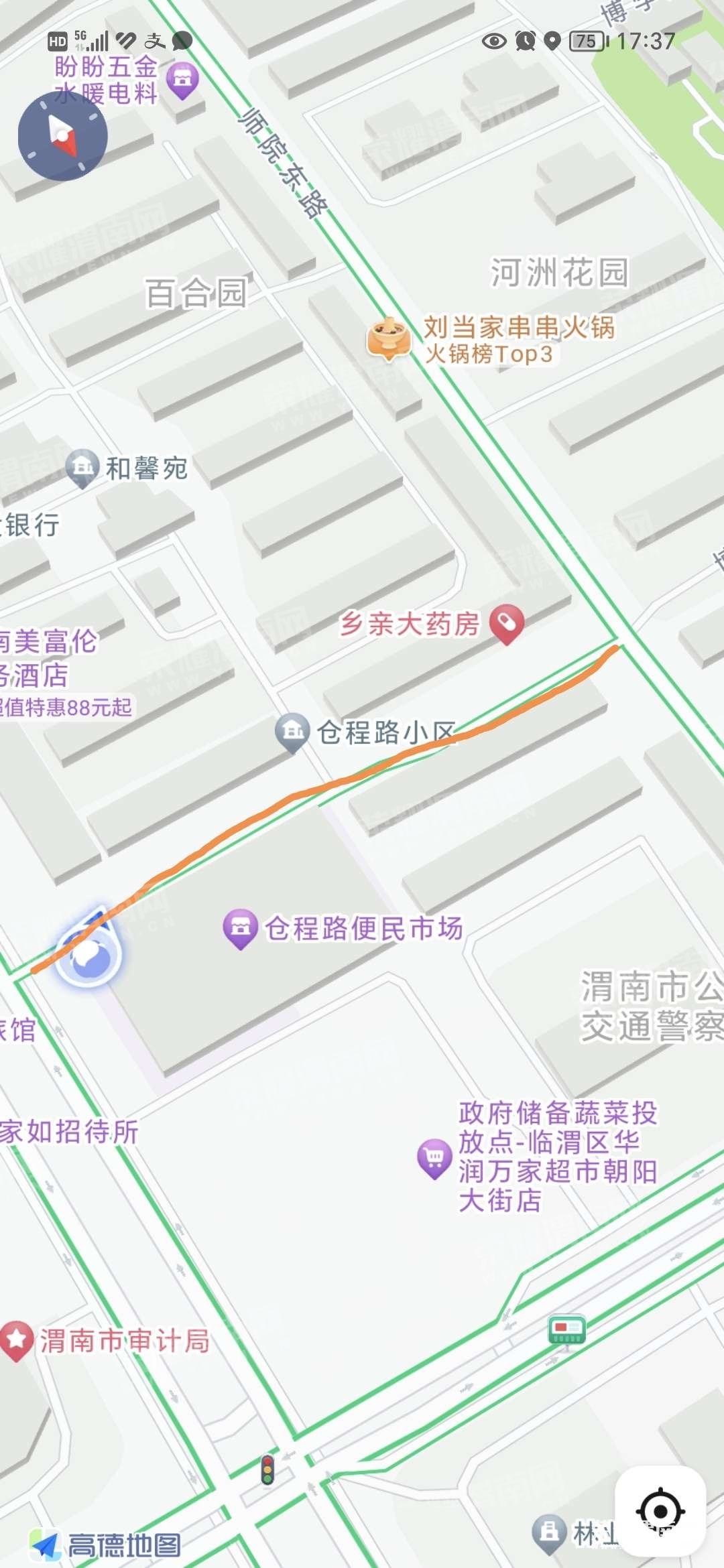Open the 华润万家超市朝阳大街店 supermarket marker
This screenshot has width=724, height=1568.
434,1158
